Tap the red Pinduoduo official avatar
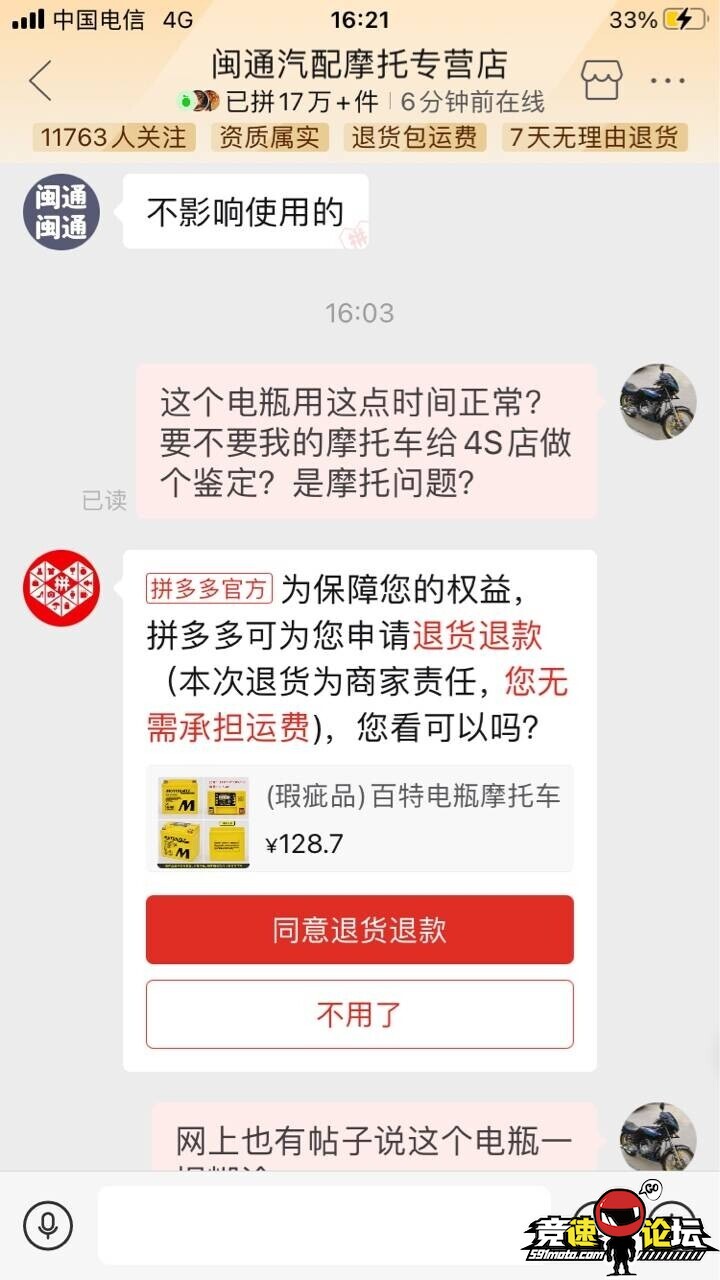Viewport: 720px width, 1280px height. [x=60, y=588]
